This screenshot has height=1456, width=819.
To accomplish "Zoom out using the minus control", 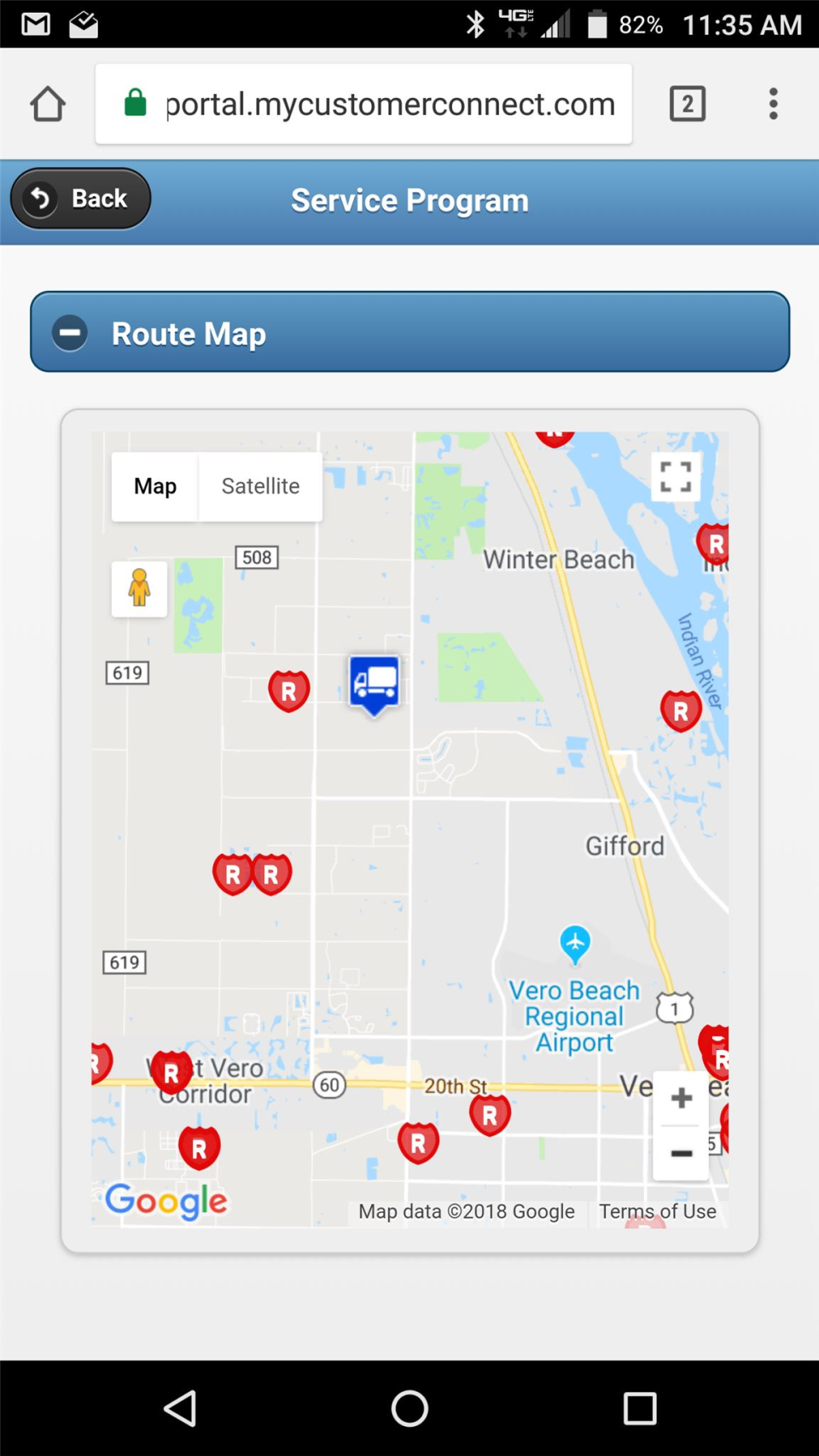I will coord(680,1153).
